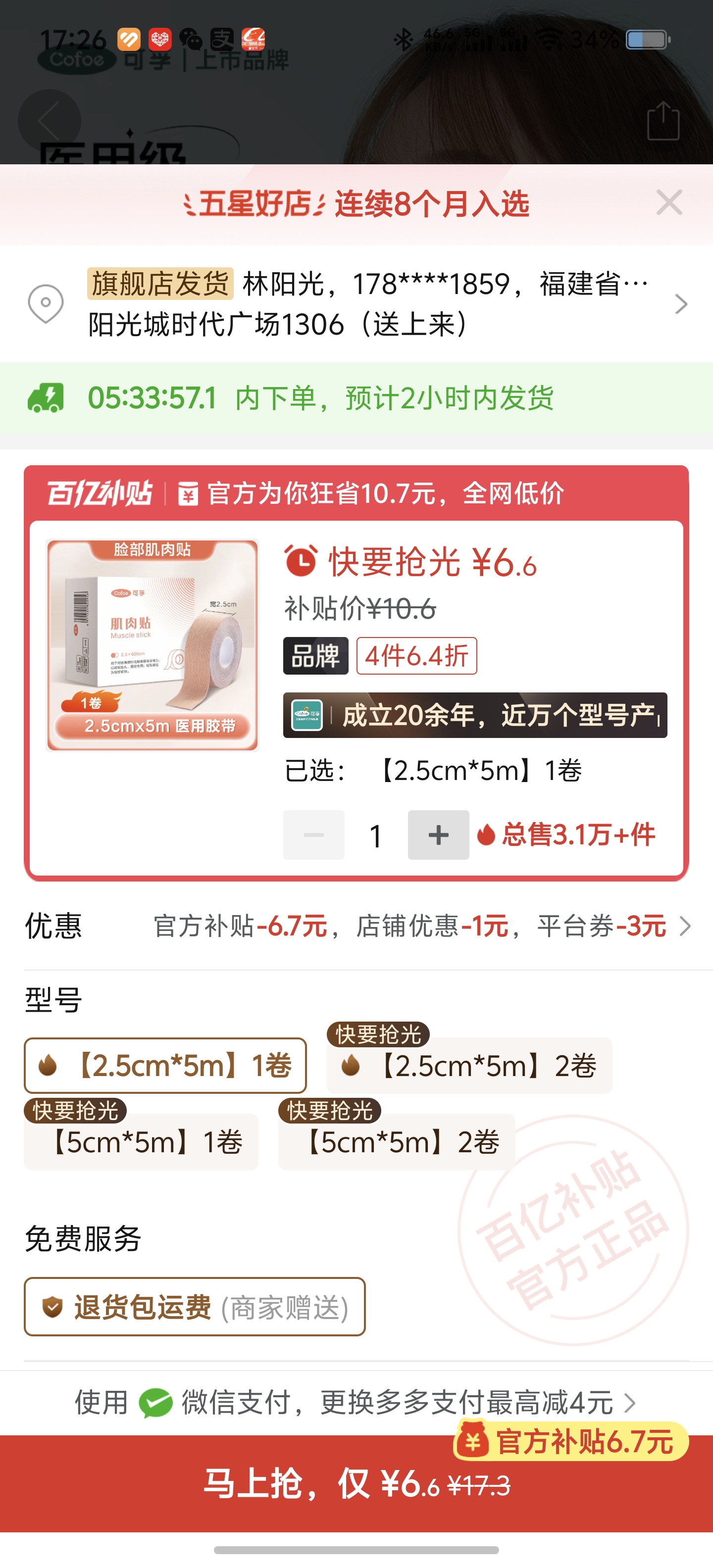This screenshot has width=713, height=1568.
Task: Select the 【2.5cm*5m】1卷 option
Action: 165,1066
